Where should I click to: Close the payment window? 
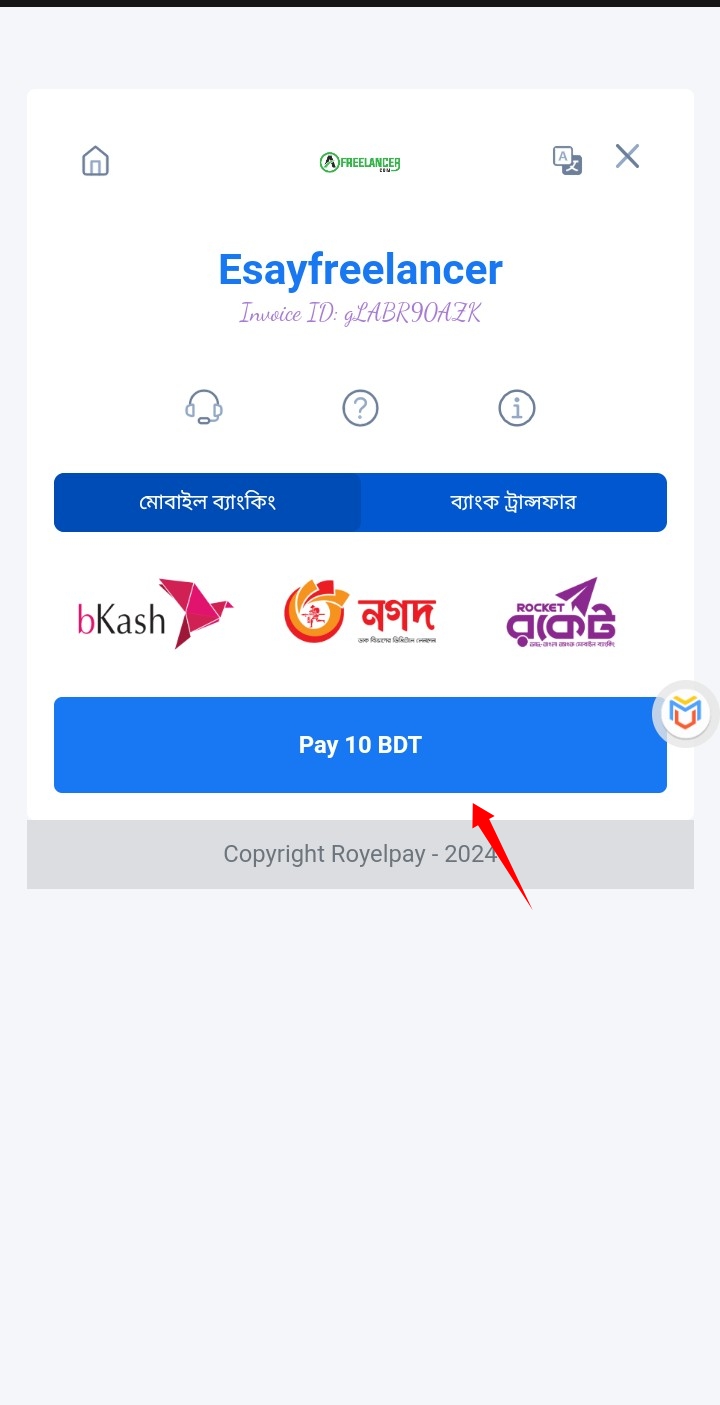tap(627, 156)
